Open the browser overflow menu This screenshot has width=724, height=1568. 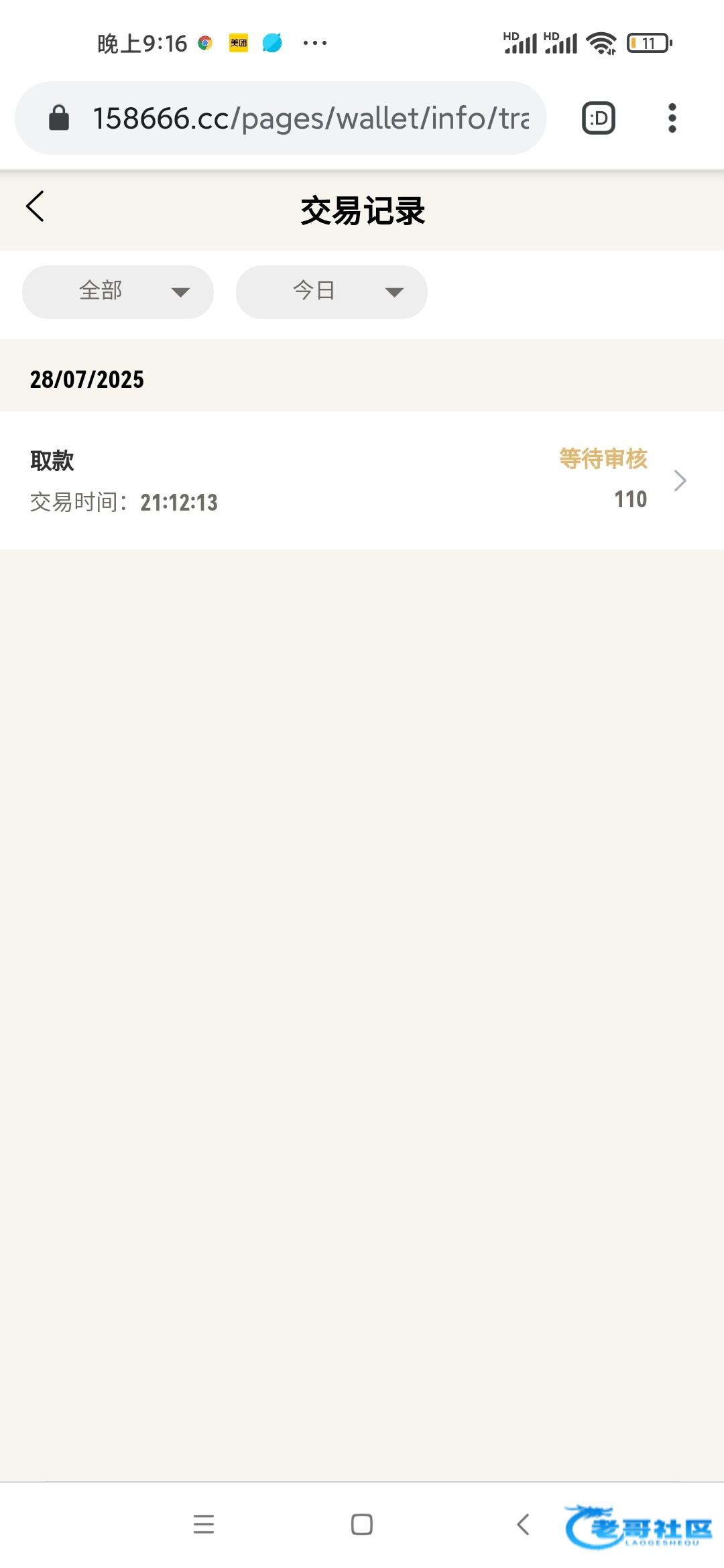[x=672, y=118]
